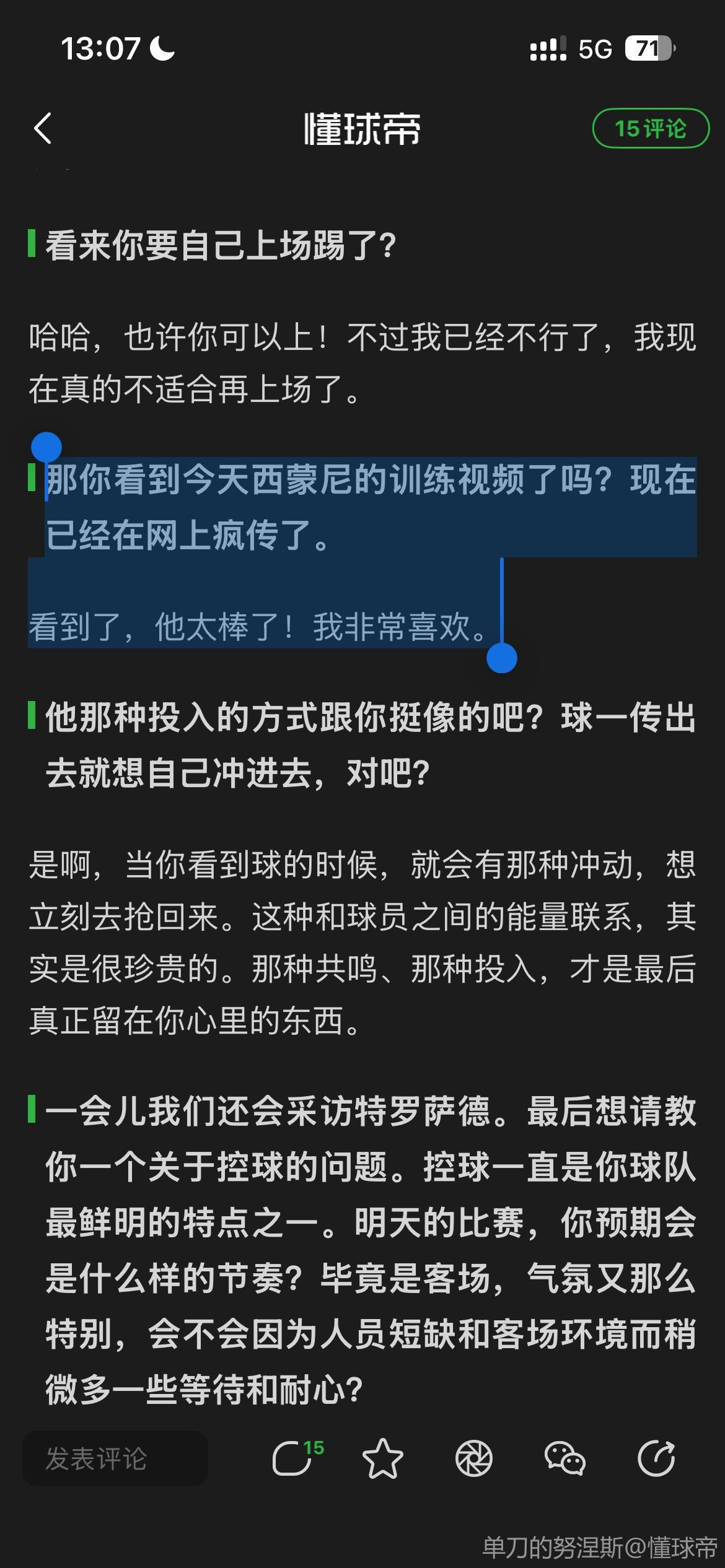Screen dimensions: 725x1568
Task: Go back from the article
Action: coord(43,129)
